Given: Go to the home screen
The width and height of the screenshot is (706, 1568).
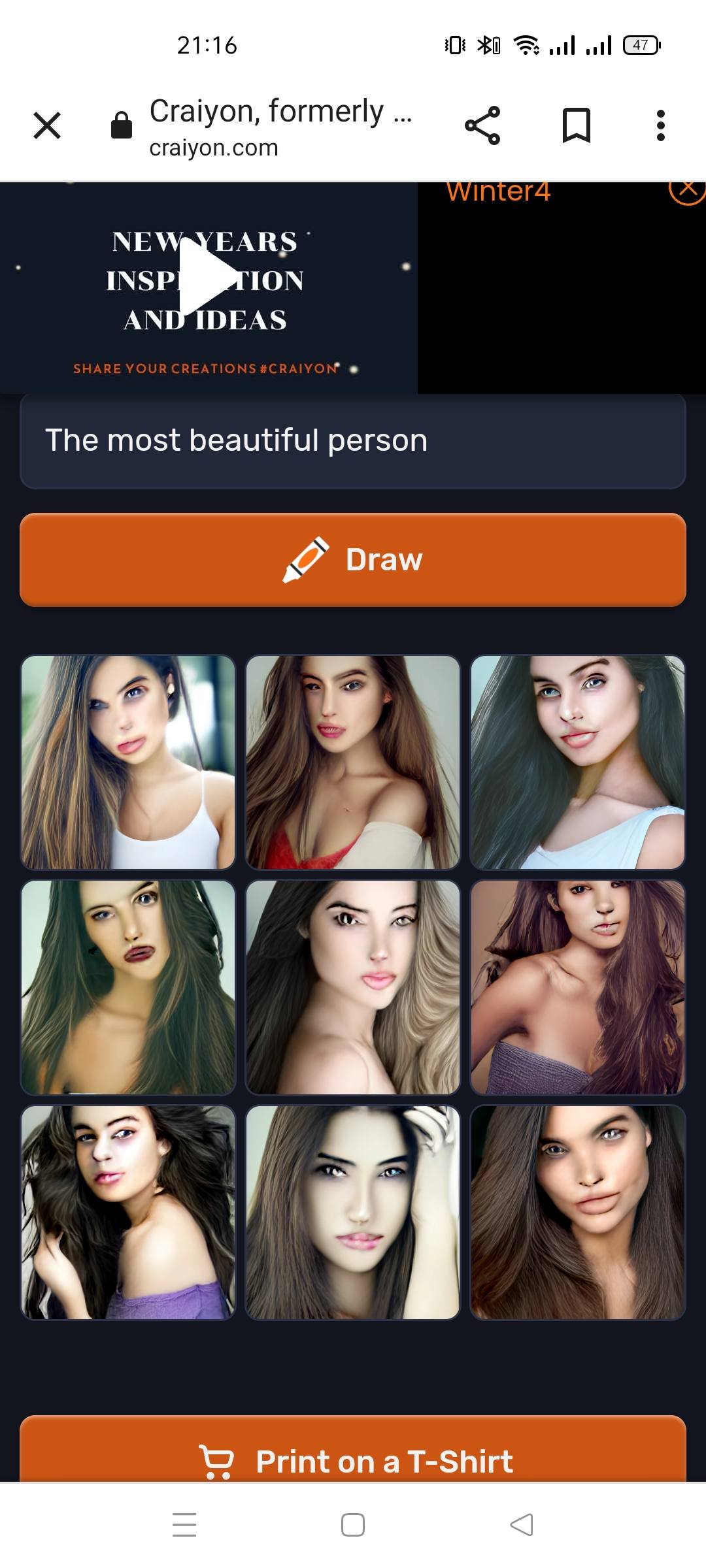Looking at the screenshot, I should point(353,1525).
